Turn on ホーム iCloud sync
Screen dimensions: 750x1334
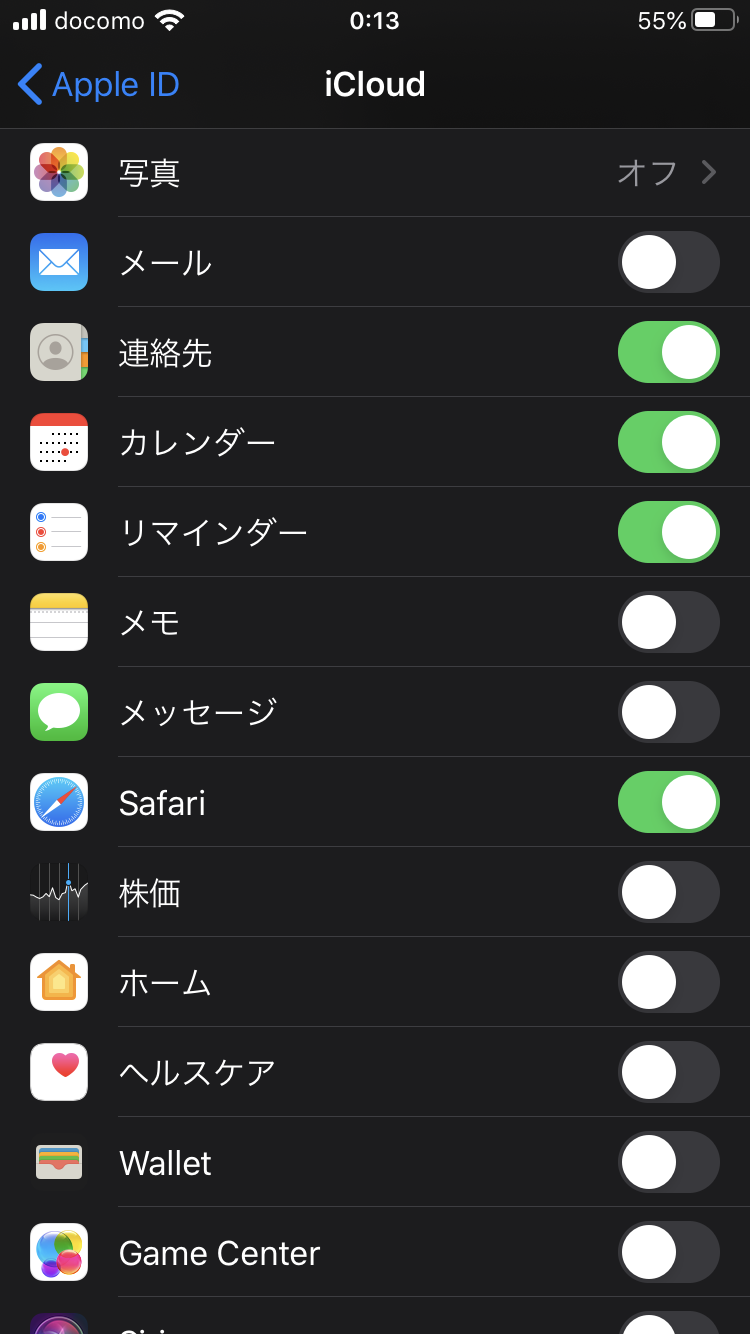668,982
